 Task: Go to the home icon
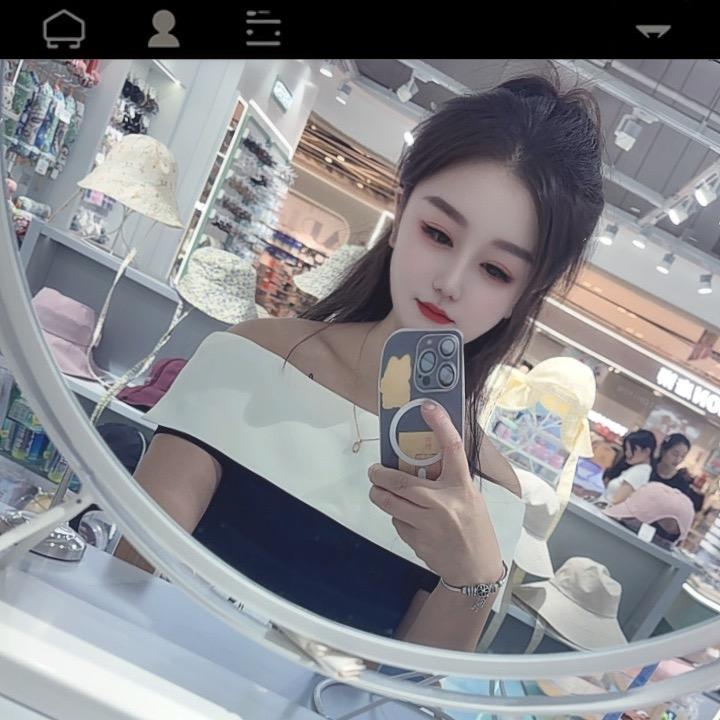click(64, 28)
